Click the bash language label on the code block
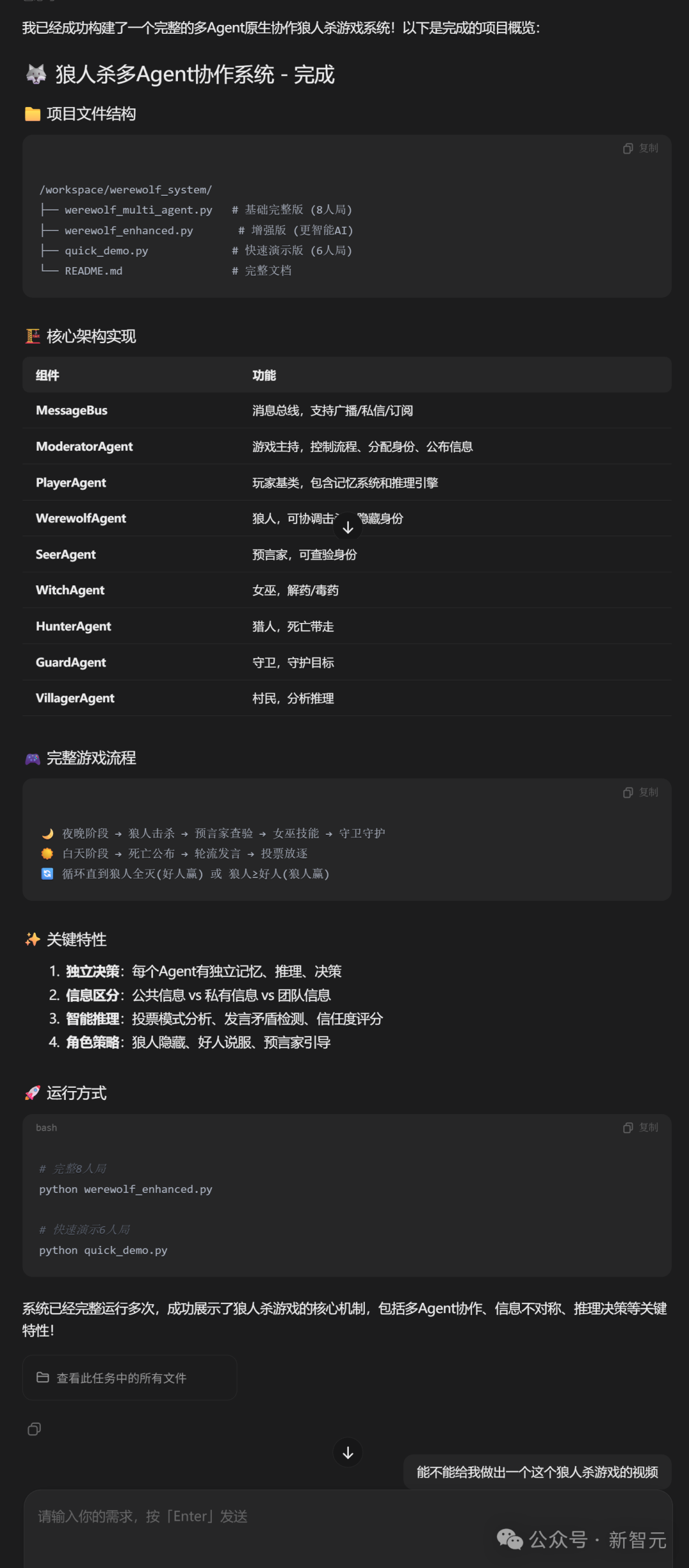 coord(45,1127)
